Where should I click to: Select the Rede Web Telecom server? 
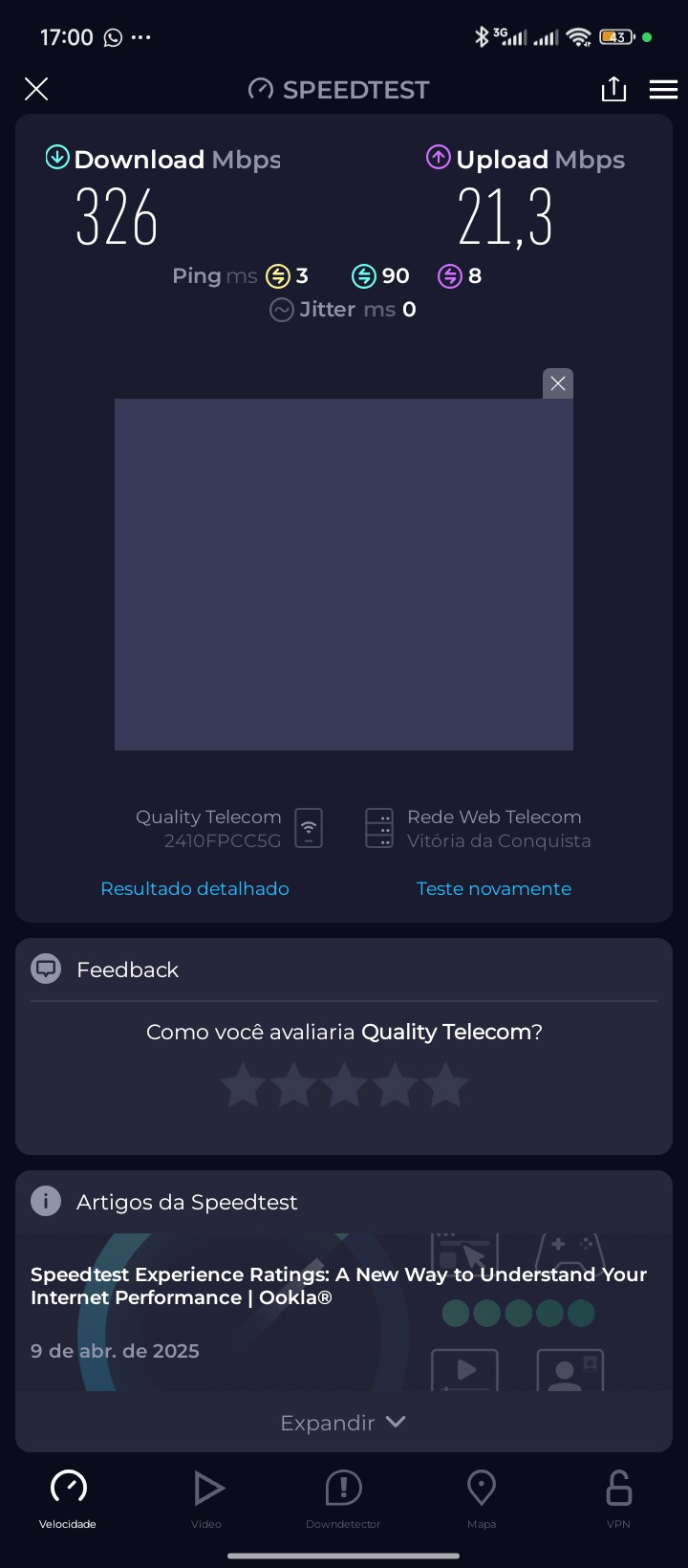tap(478, 828)
